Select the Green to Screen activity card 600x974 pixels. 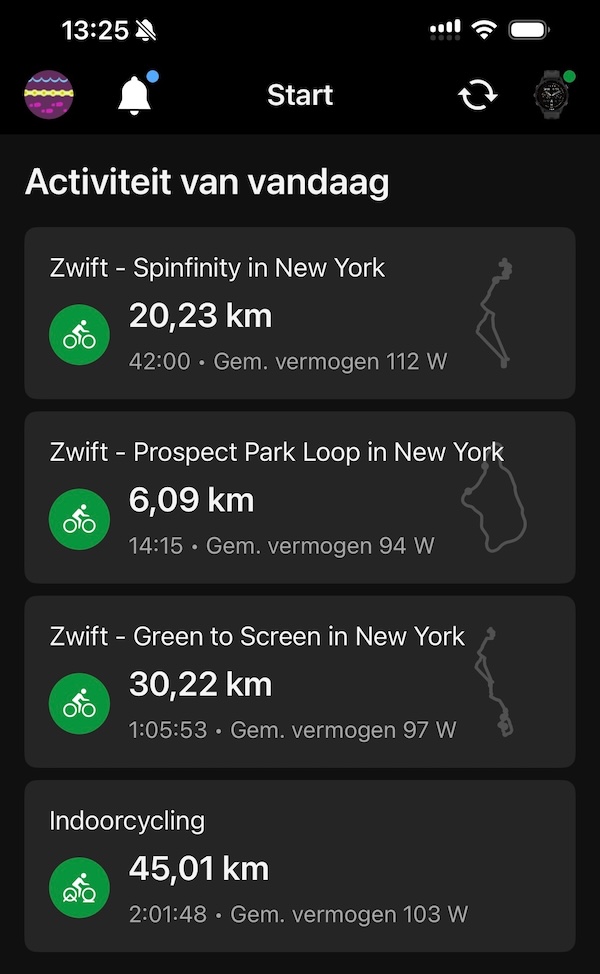(x=300, y=681)
